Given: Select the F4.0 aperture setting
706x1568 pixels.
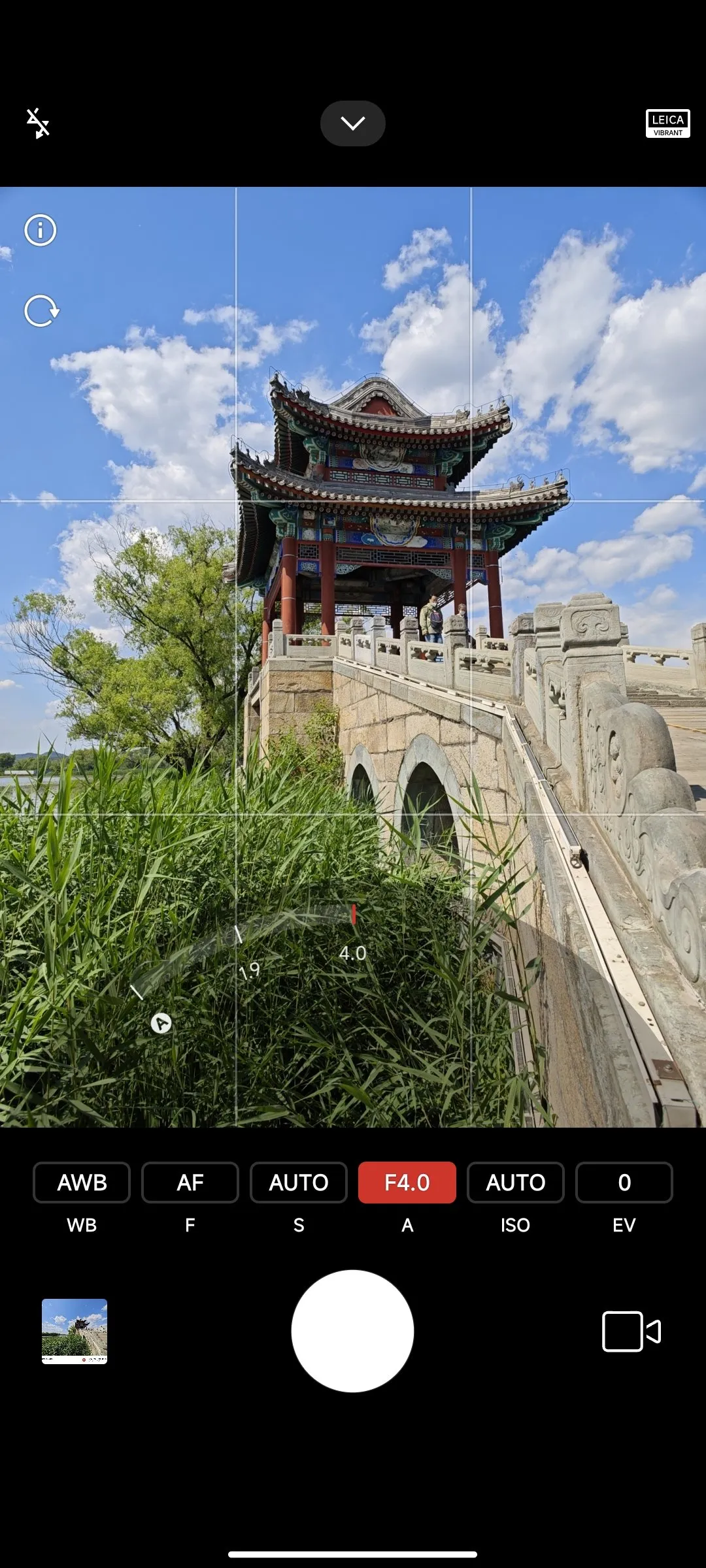Looking at the screenshot, I should [x=407, y=1183].
